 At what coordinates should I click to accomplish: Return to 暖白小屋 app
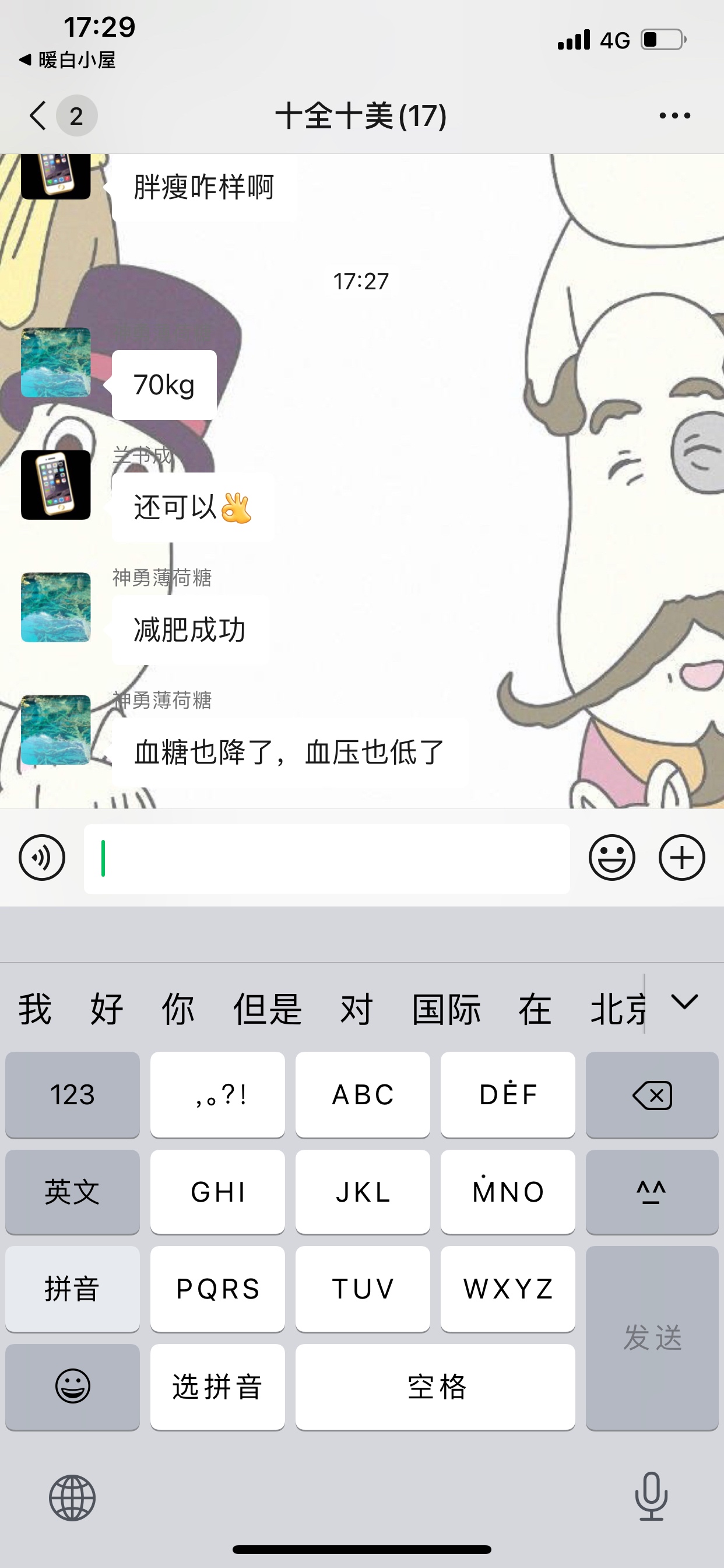[x=67, y=60]
